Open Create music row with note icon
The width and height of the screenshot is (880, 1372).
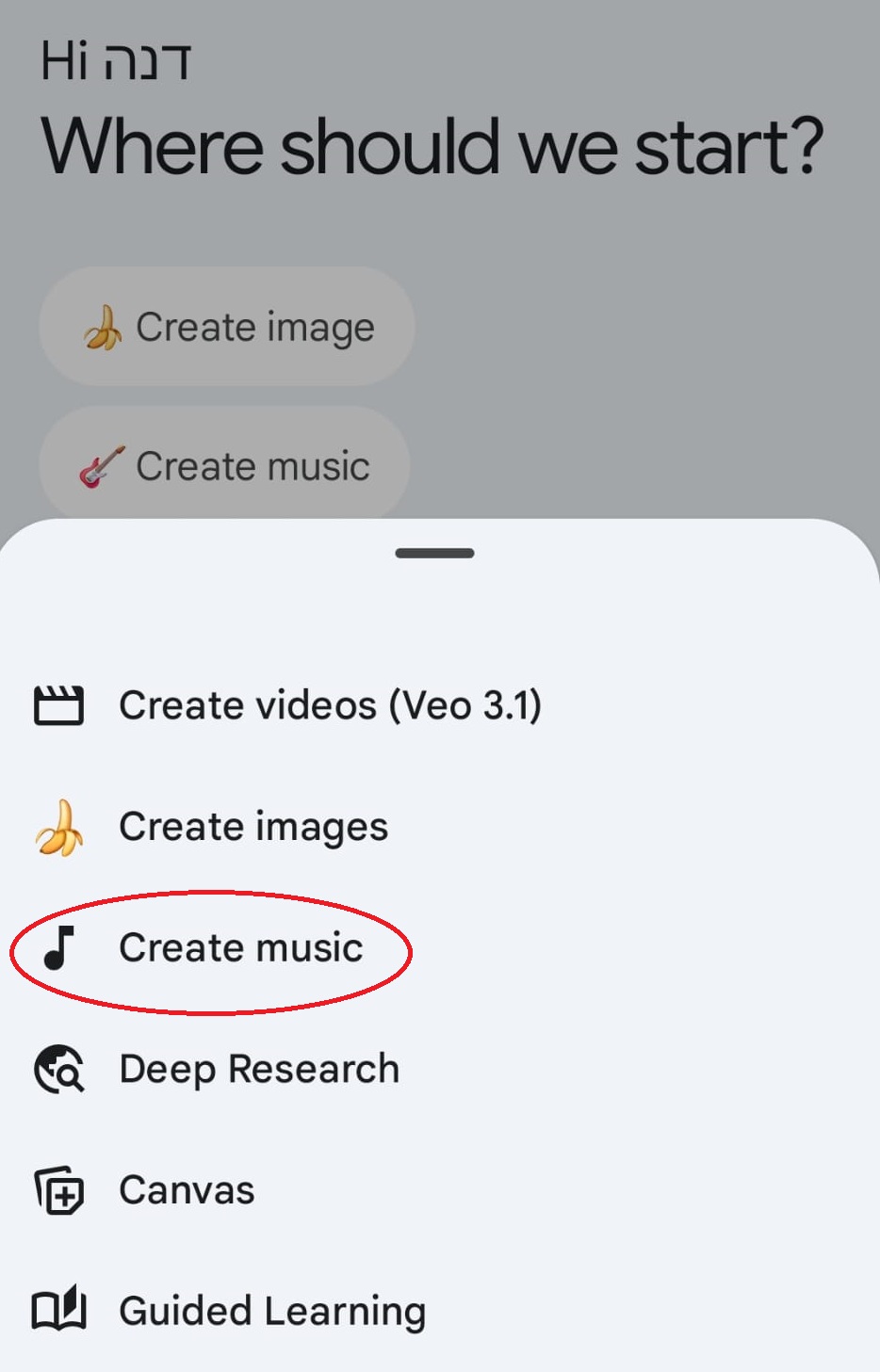coord(240,947)
